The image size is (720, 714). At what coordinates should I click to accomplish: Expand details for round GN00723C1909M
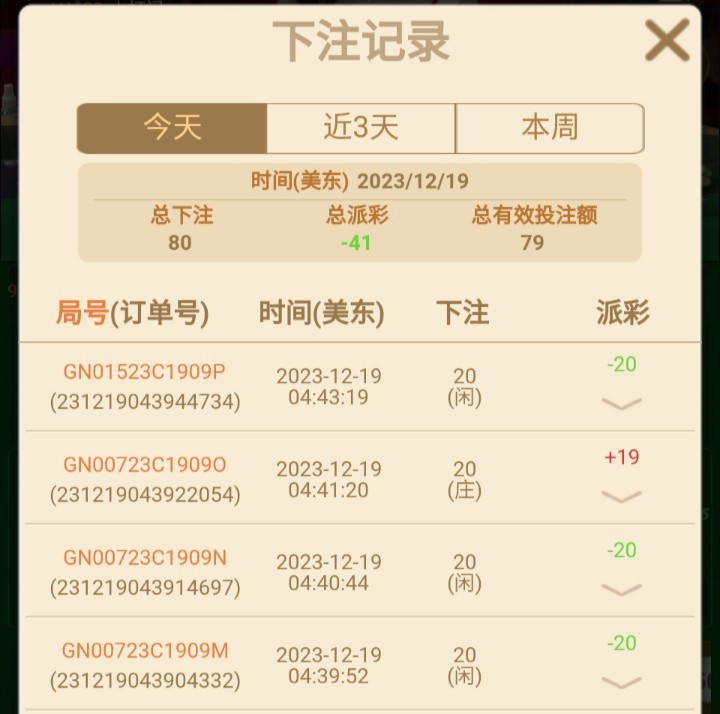tap(622, 682)
